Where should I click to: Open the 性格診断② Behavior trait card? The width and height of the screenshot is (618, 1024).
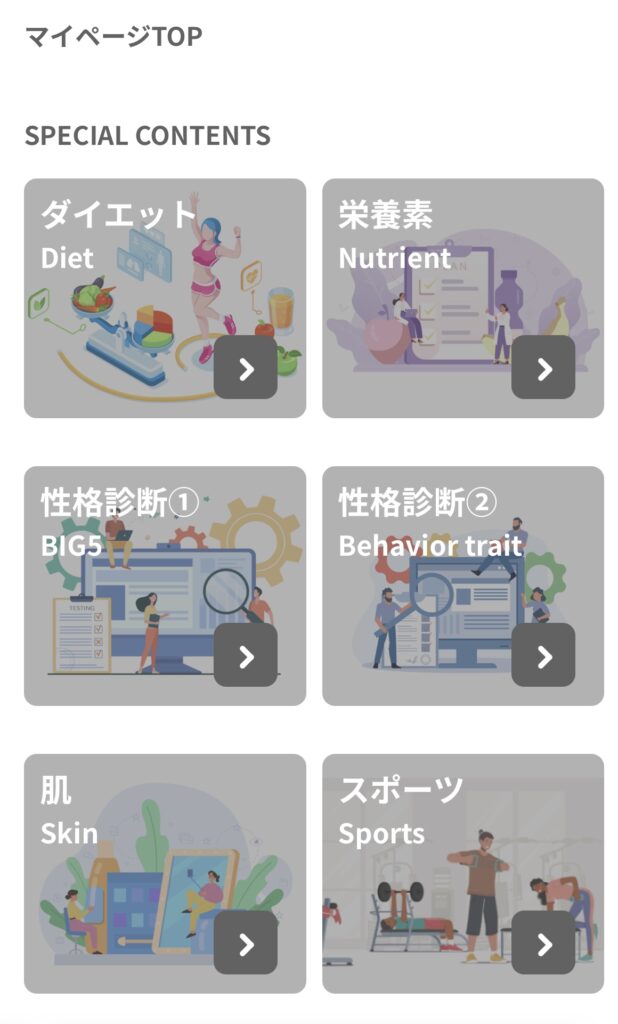pos(463,586)
